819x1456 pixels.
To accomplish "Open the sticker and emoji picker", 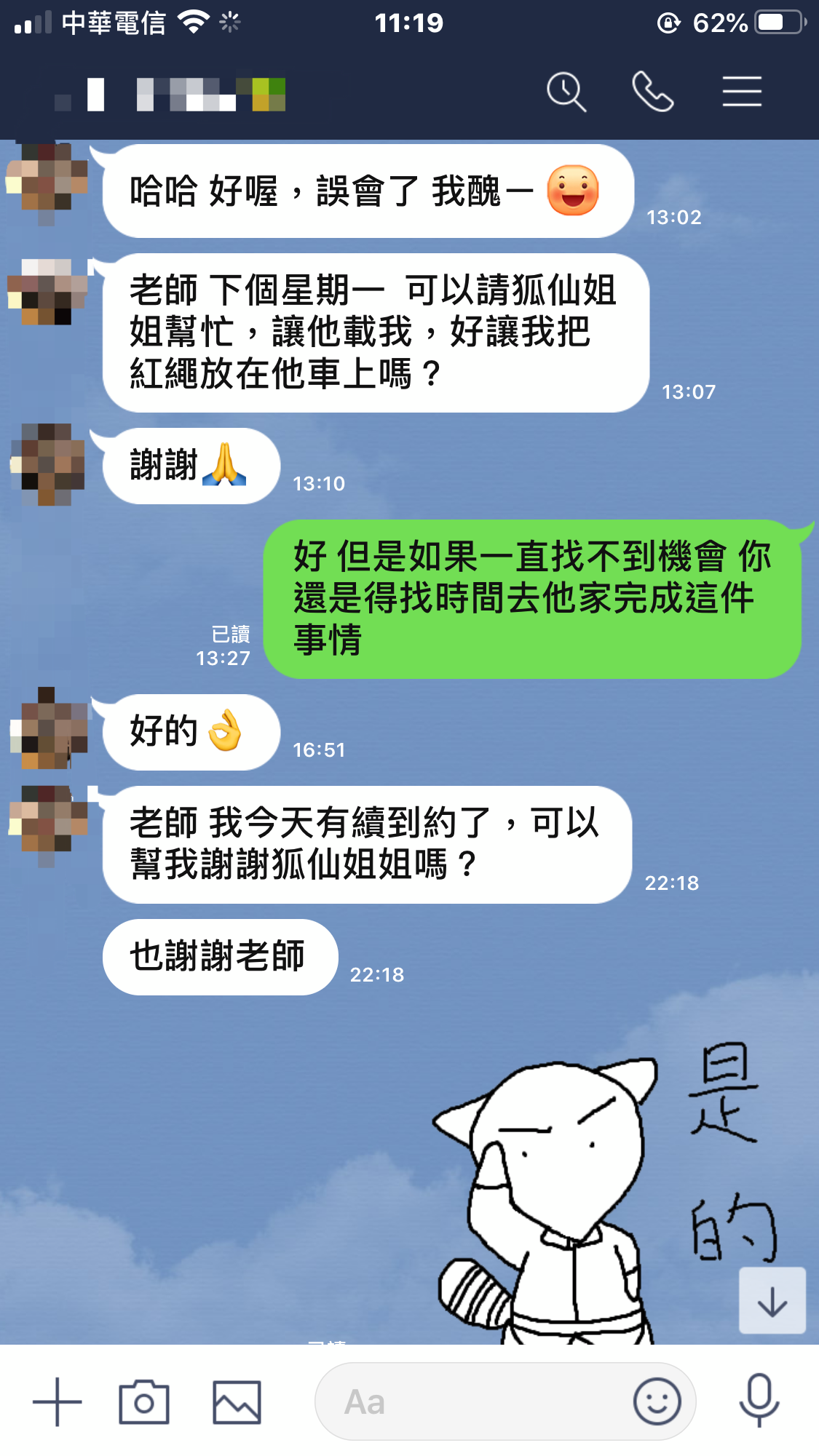I will tap(657, 1401).
